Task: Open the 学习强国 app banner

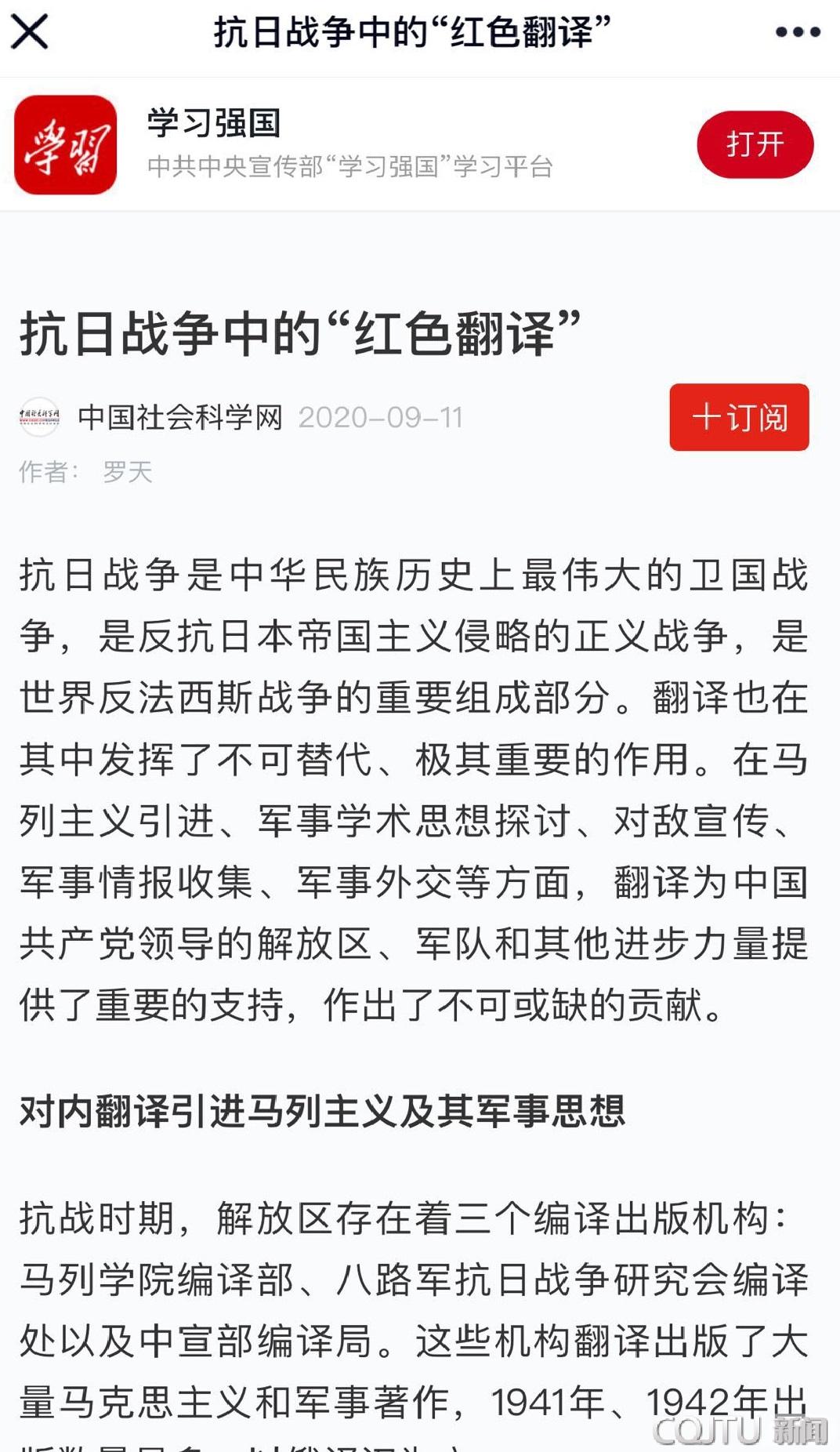Action: [349, 144]
